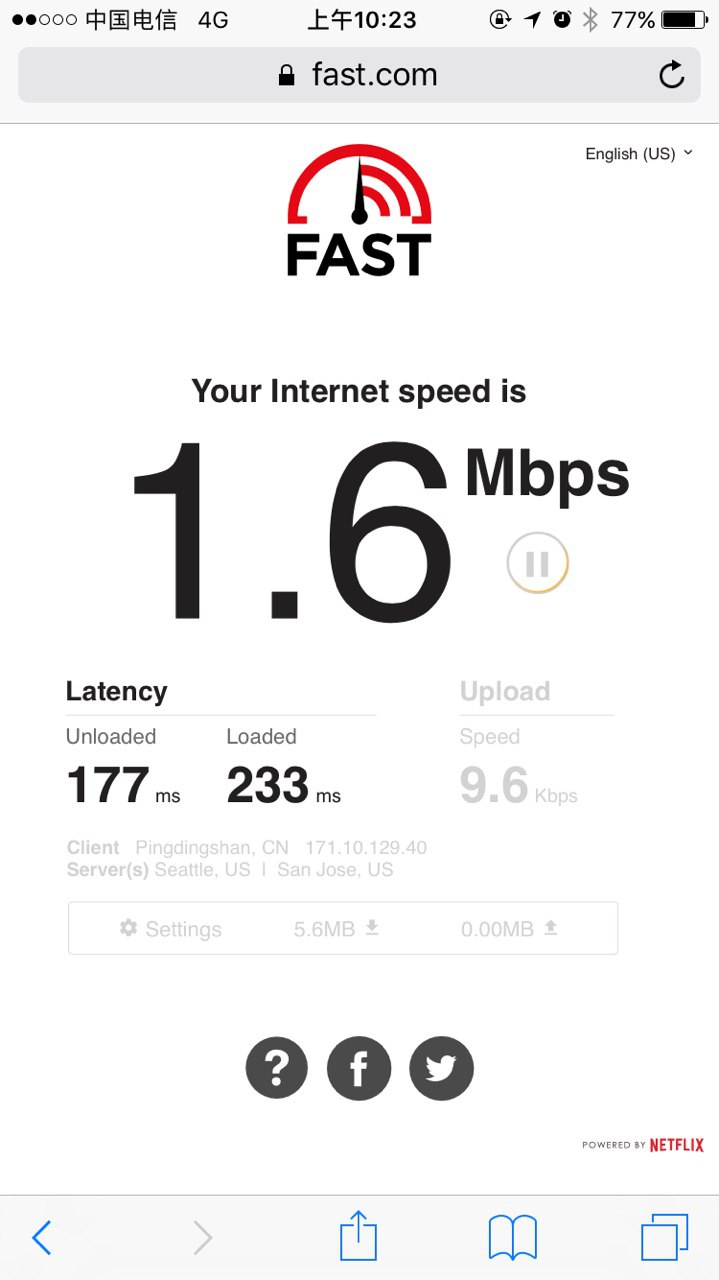The height and width of the screenshot is (1280, 719).
Task: Open the Settings option
Action: coord(170,929)
